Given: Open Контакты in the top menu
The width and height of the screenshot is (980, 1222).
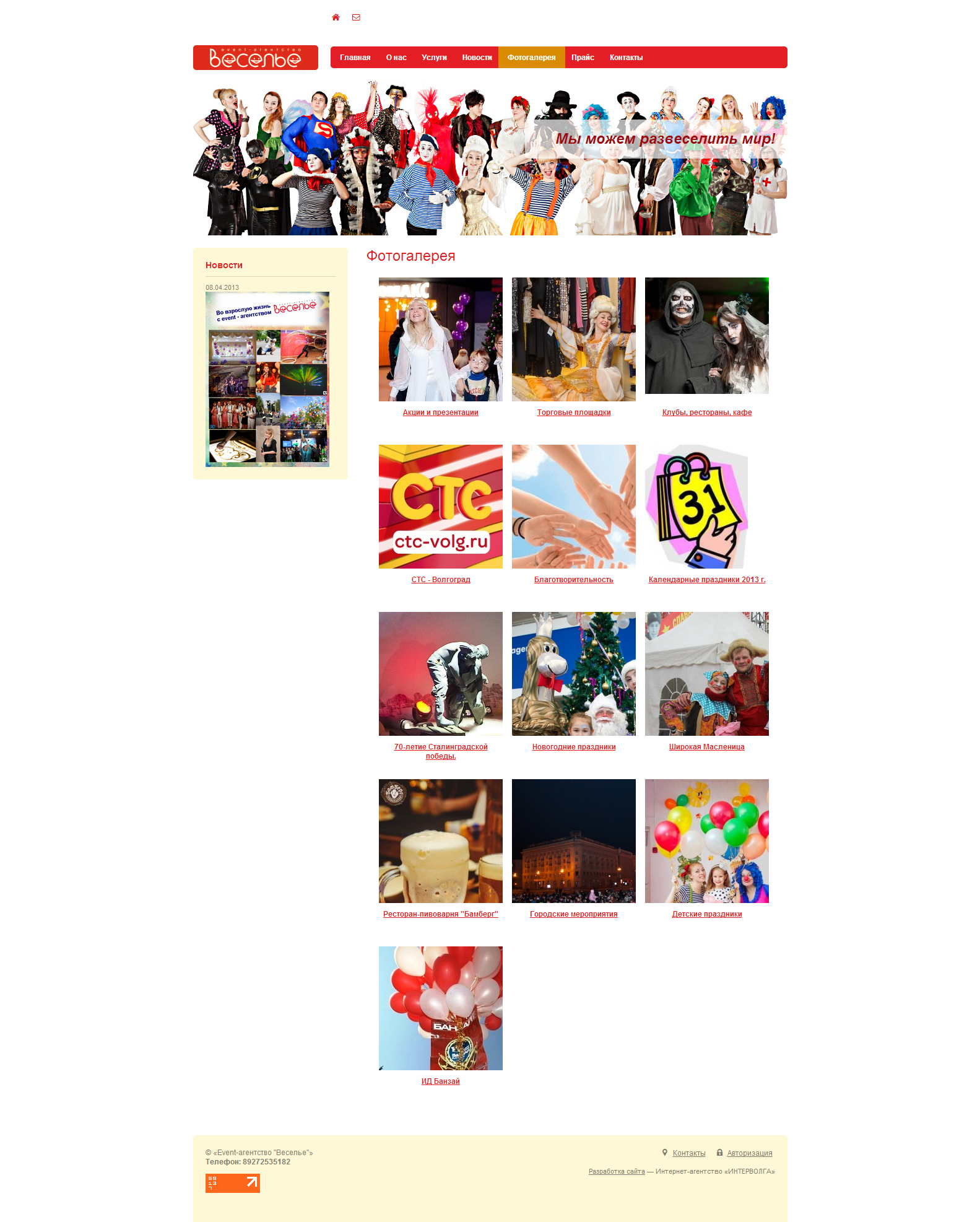Looking at the screenshot, I should [x=626, y=58].
